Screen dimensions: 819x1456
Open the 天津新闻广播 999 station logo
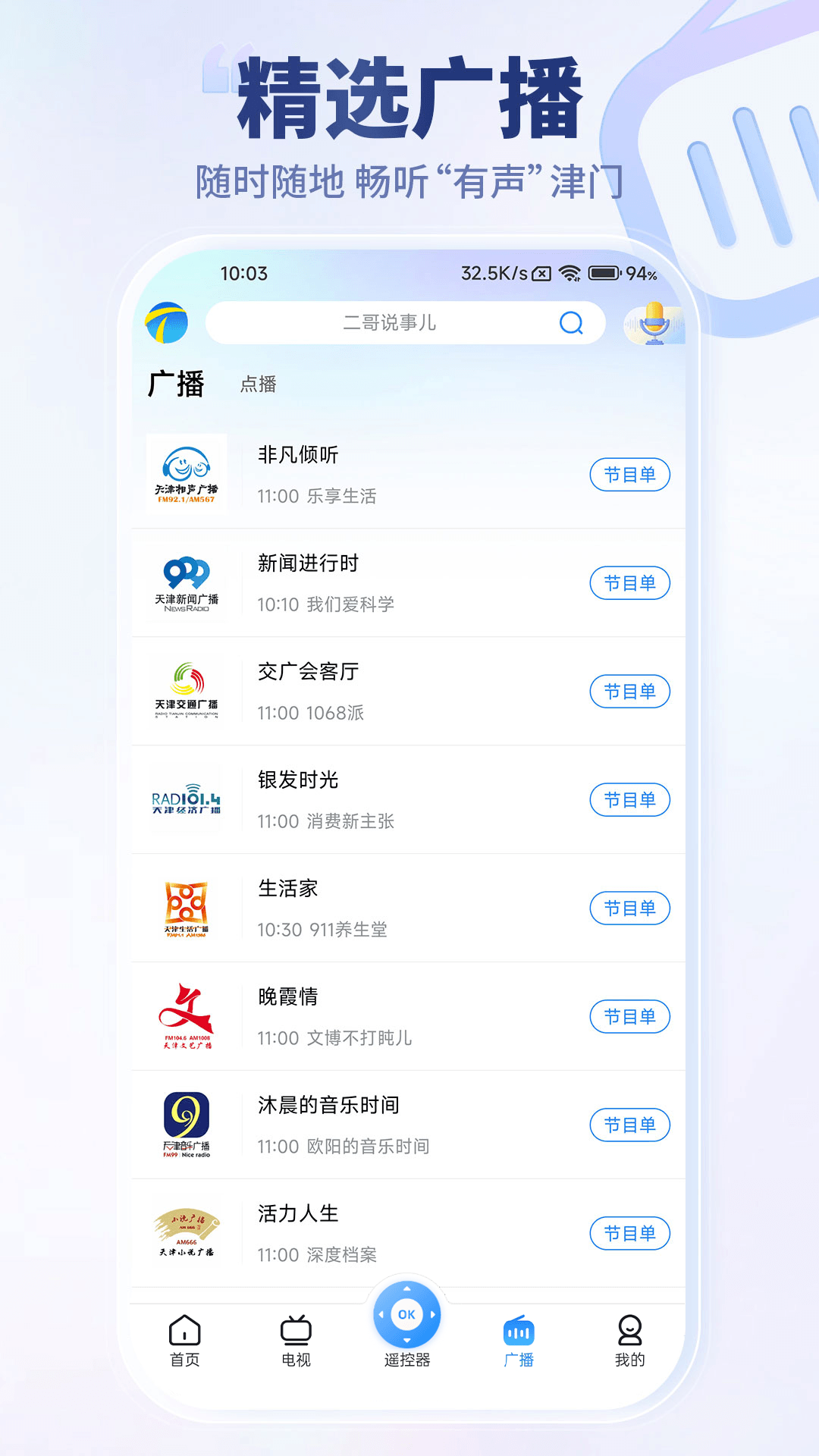187,582
